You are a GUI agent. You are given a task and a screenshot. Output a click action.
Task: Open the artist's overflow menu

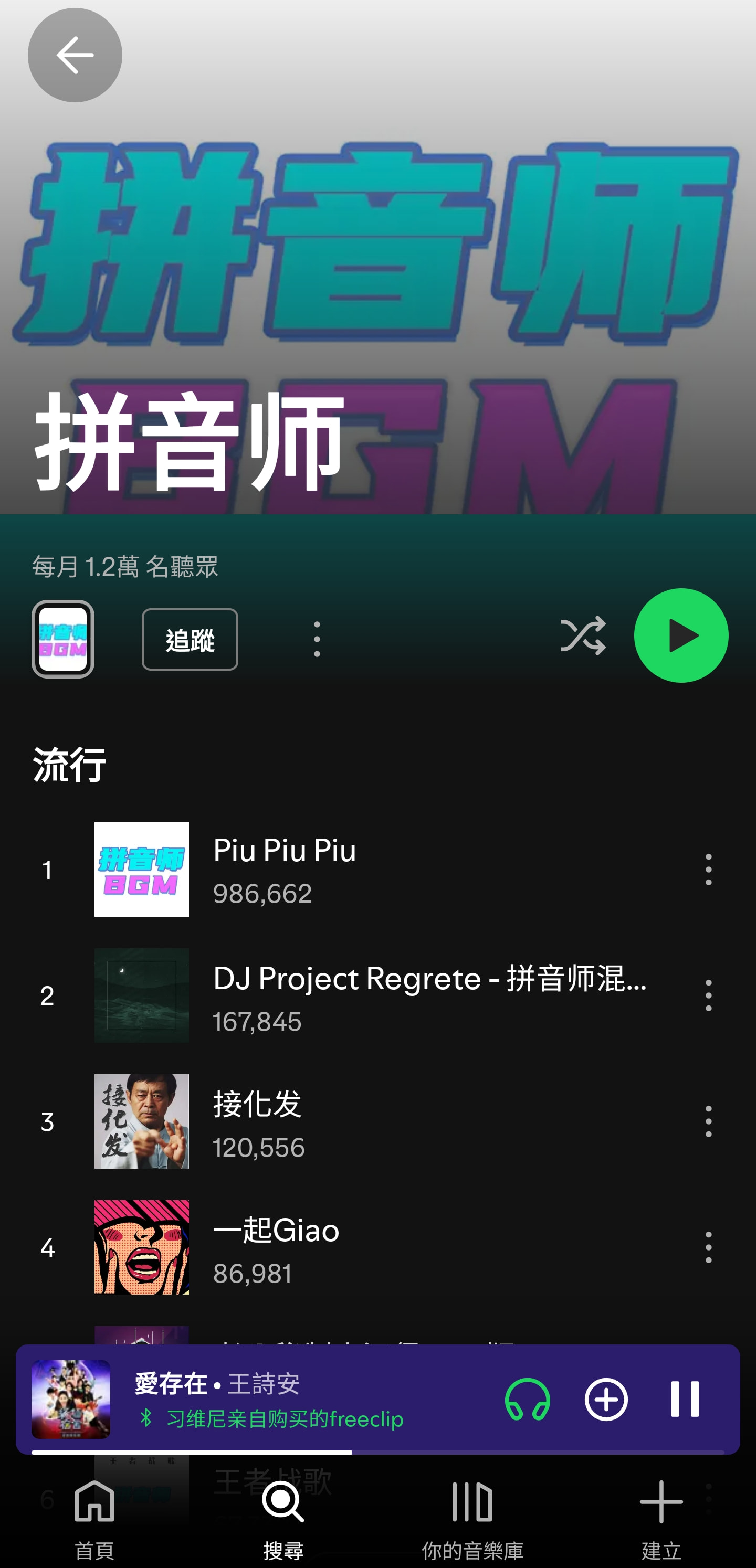317,639
